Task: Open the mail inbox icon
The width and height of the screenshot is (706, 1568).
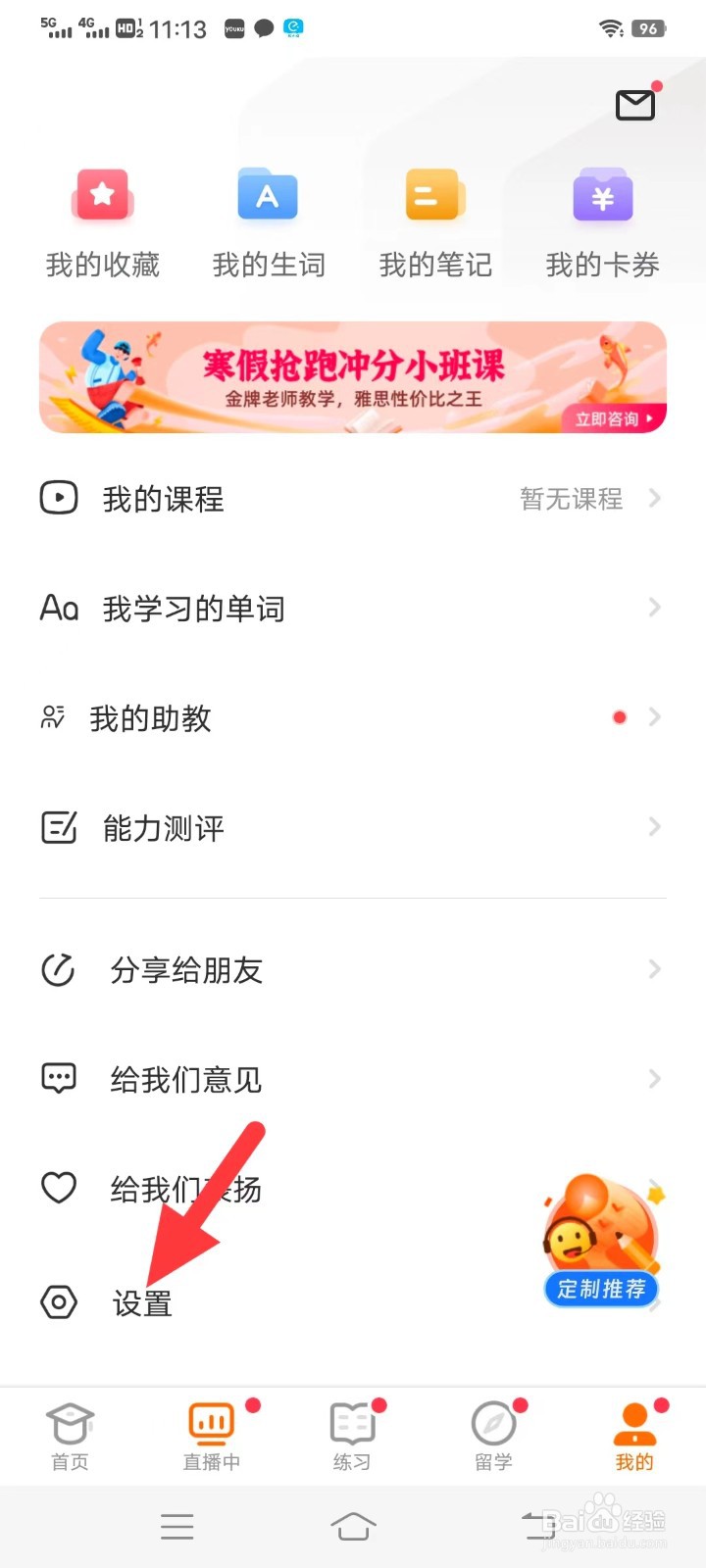Action: tap(633, 104)
